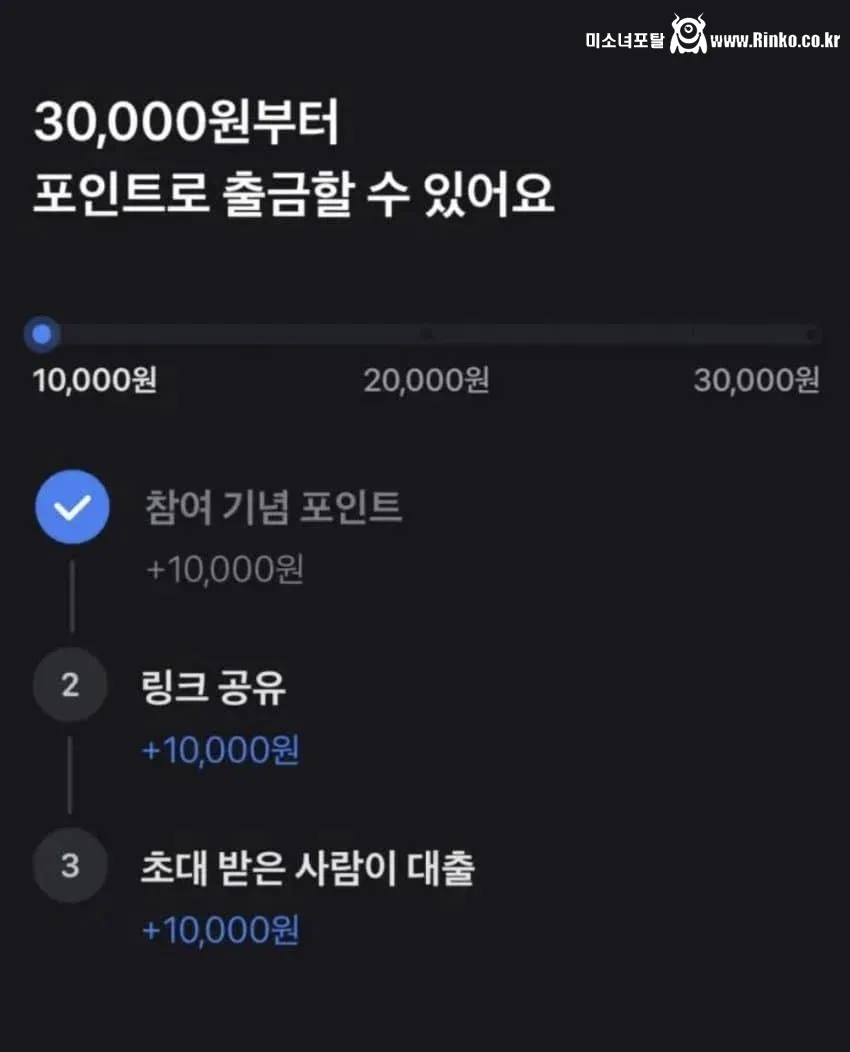Screen dimensions: 850x1052
Task: Click the 링크 공유 step number badge
Action: [x=70, y=685]
